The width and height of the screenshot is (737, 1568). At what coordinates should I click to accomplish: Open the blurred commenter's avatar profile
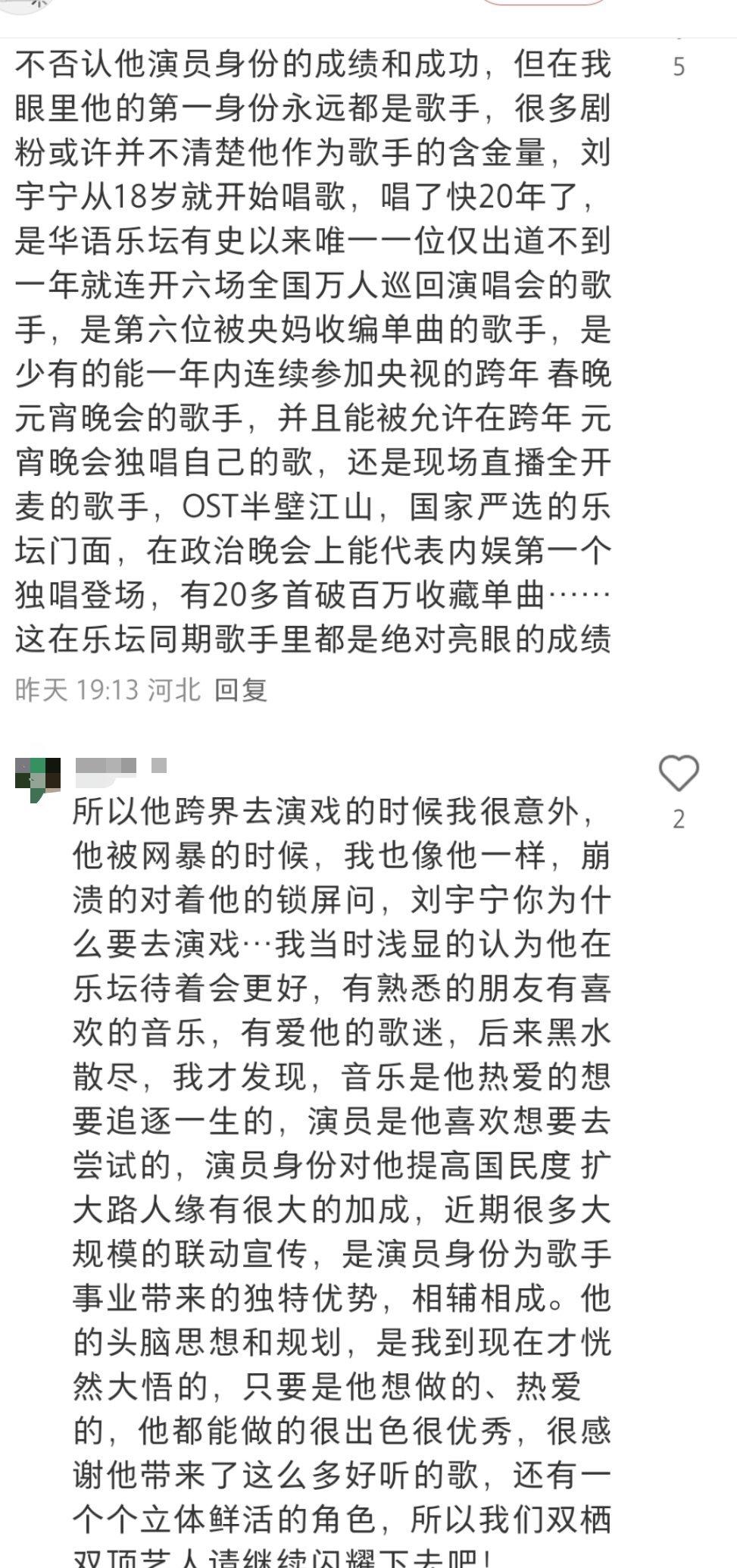pos(37,778)
